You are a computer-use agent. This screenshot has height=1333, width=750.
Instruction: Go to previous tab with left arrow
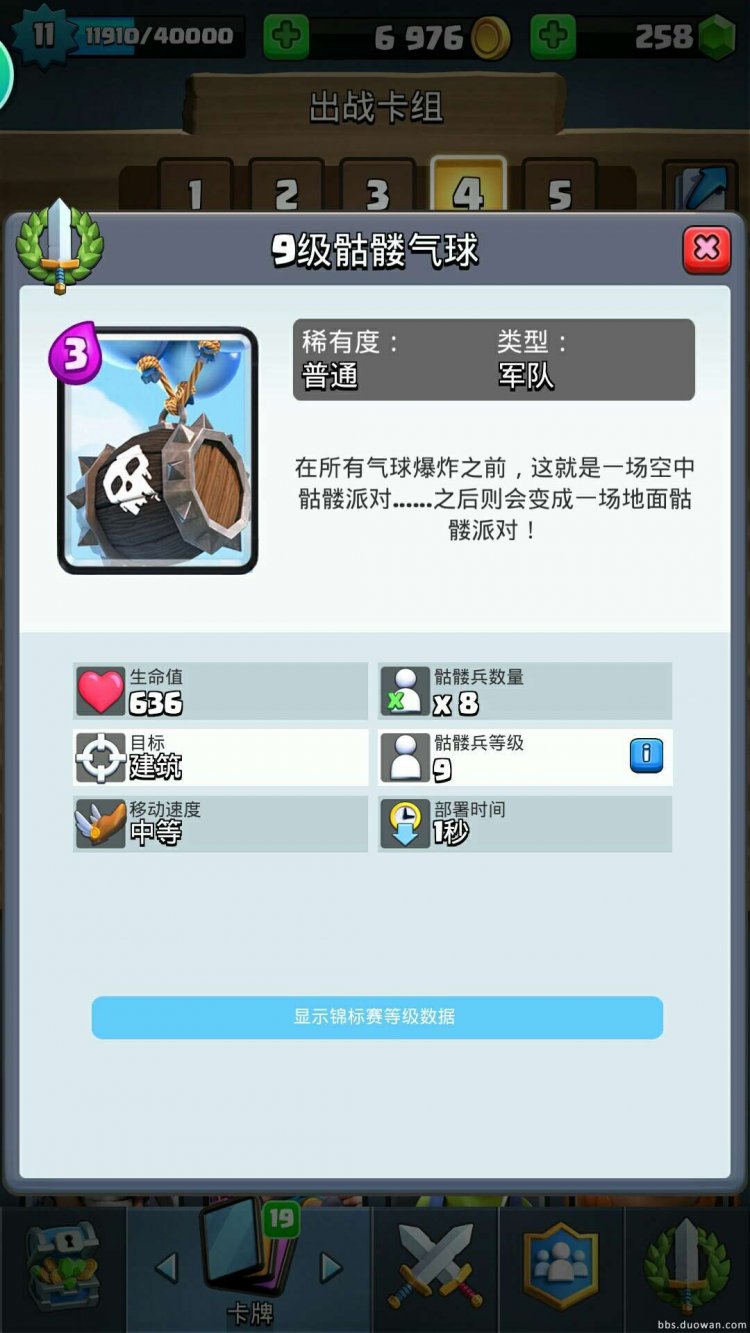pos(166,1268)
